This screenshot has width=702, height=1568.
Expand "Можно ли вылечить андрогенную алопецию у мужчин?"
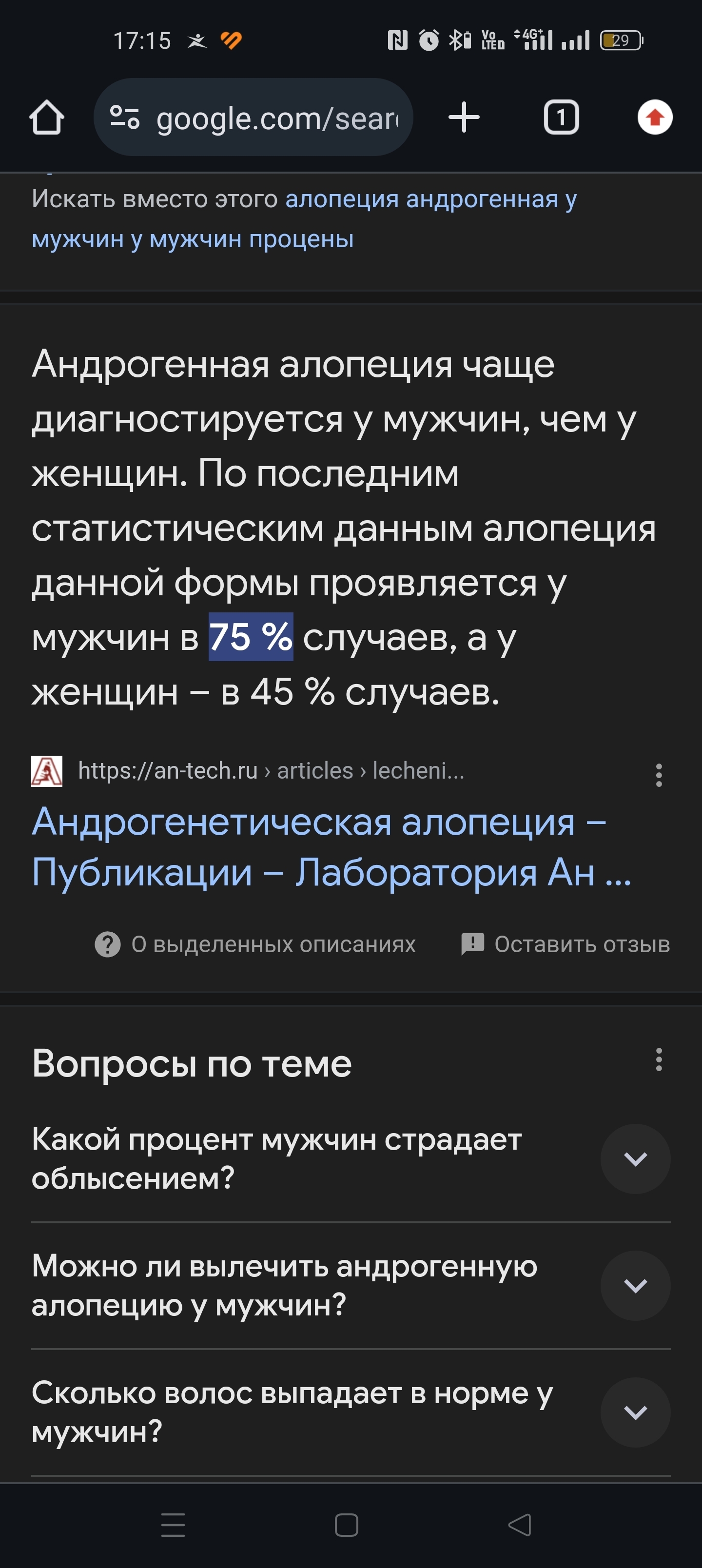click(x=635, y=1285)
